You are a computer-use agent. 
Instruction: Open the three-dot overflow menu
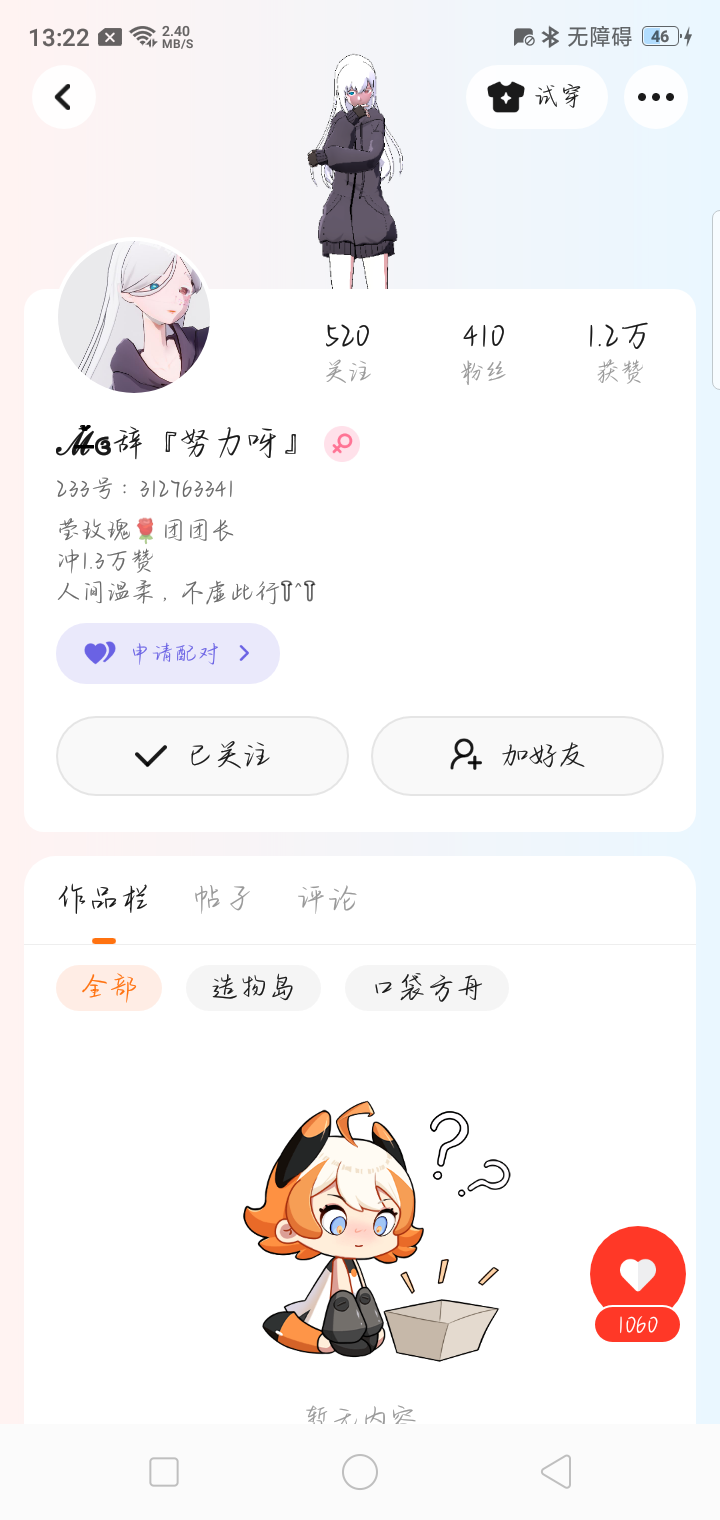[655, 97]
